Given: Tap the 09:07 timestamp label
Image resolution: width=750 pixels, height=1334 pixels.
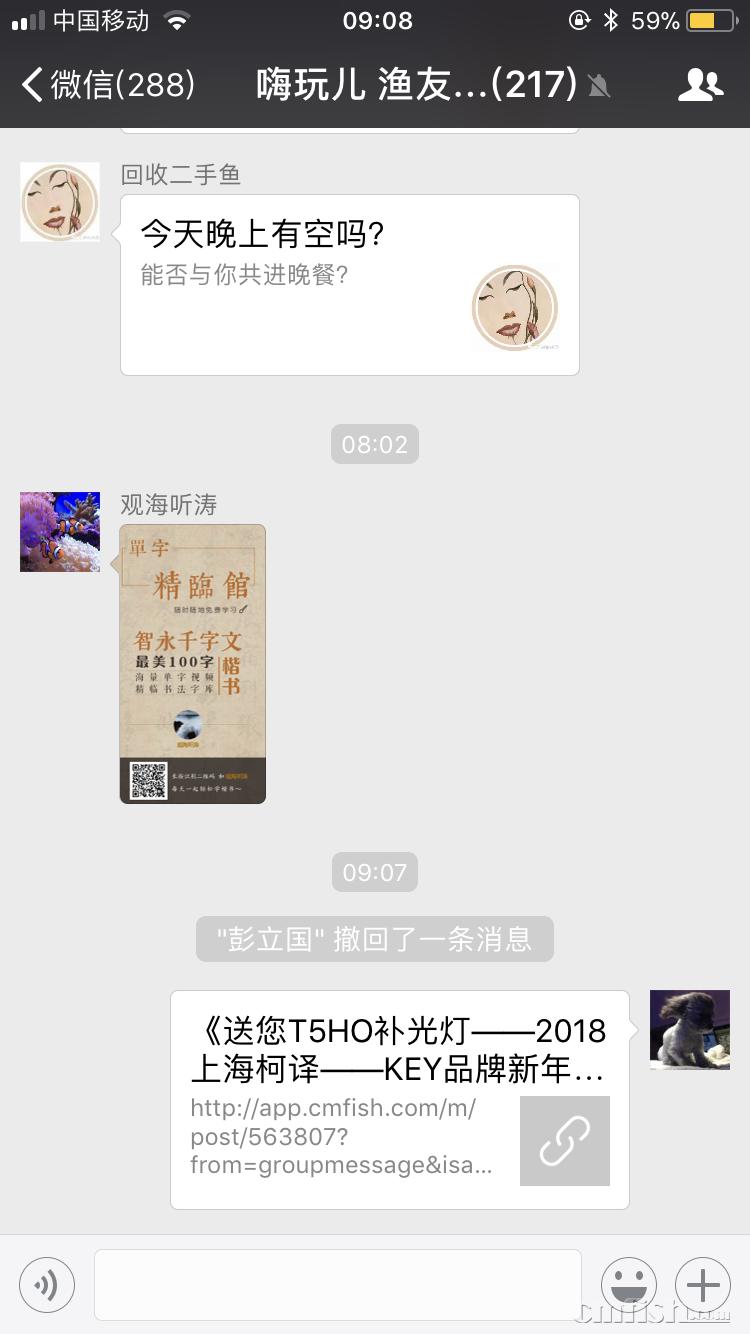Looking at the screenshot, I should pos(374,871).
